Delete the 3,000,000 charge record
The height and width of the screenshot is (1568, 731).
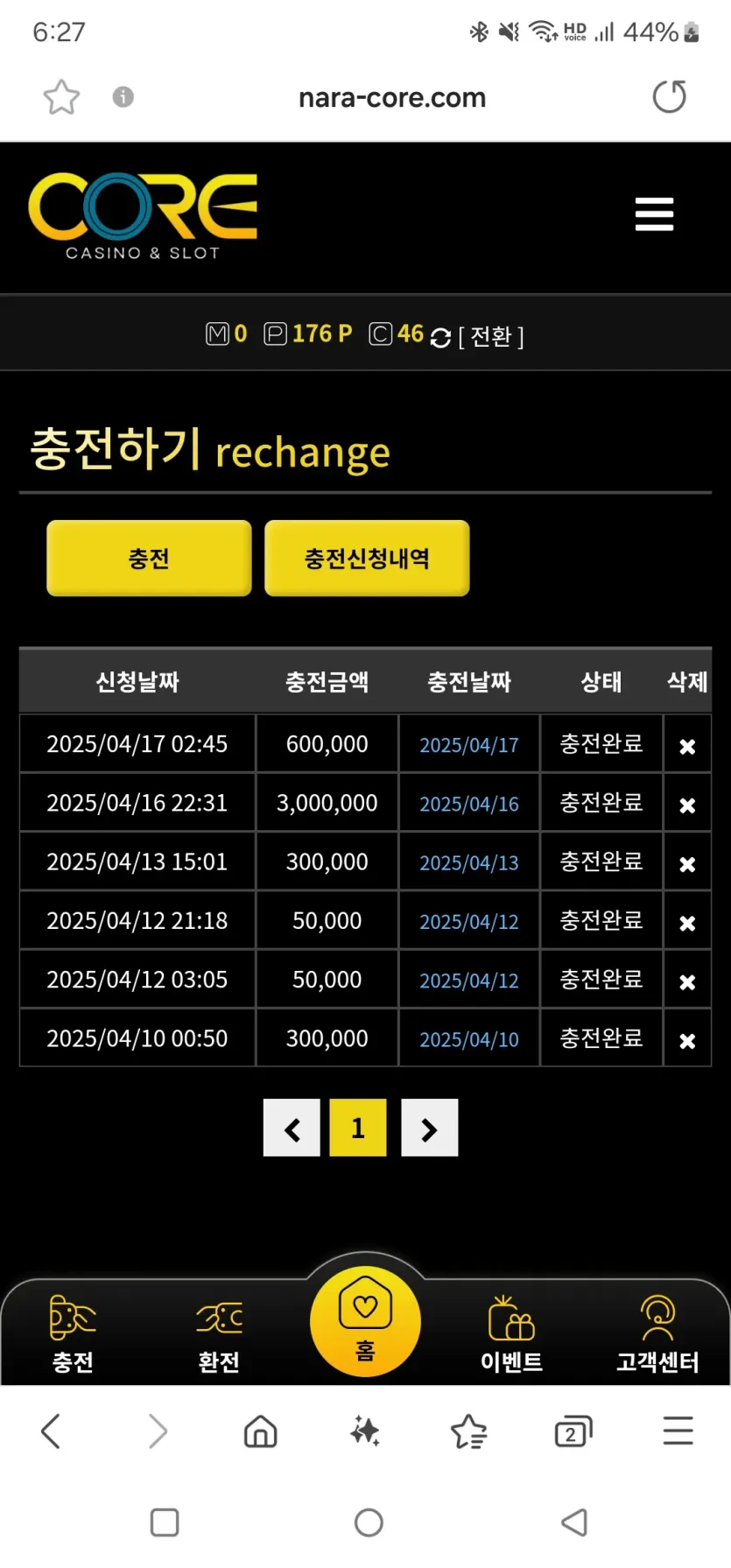[687, 805]
